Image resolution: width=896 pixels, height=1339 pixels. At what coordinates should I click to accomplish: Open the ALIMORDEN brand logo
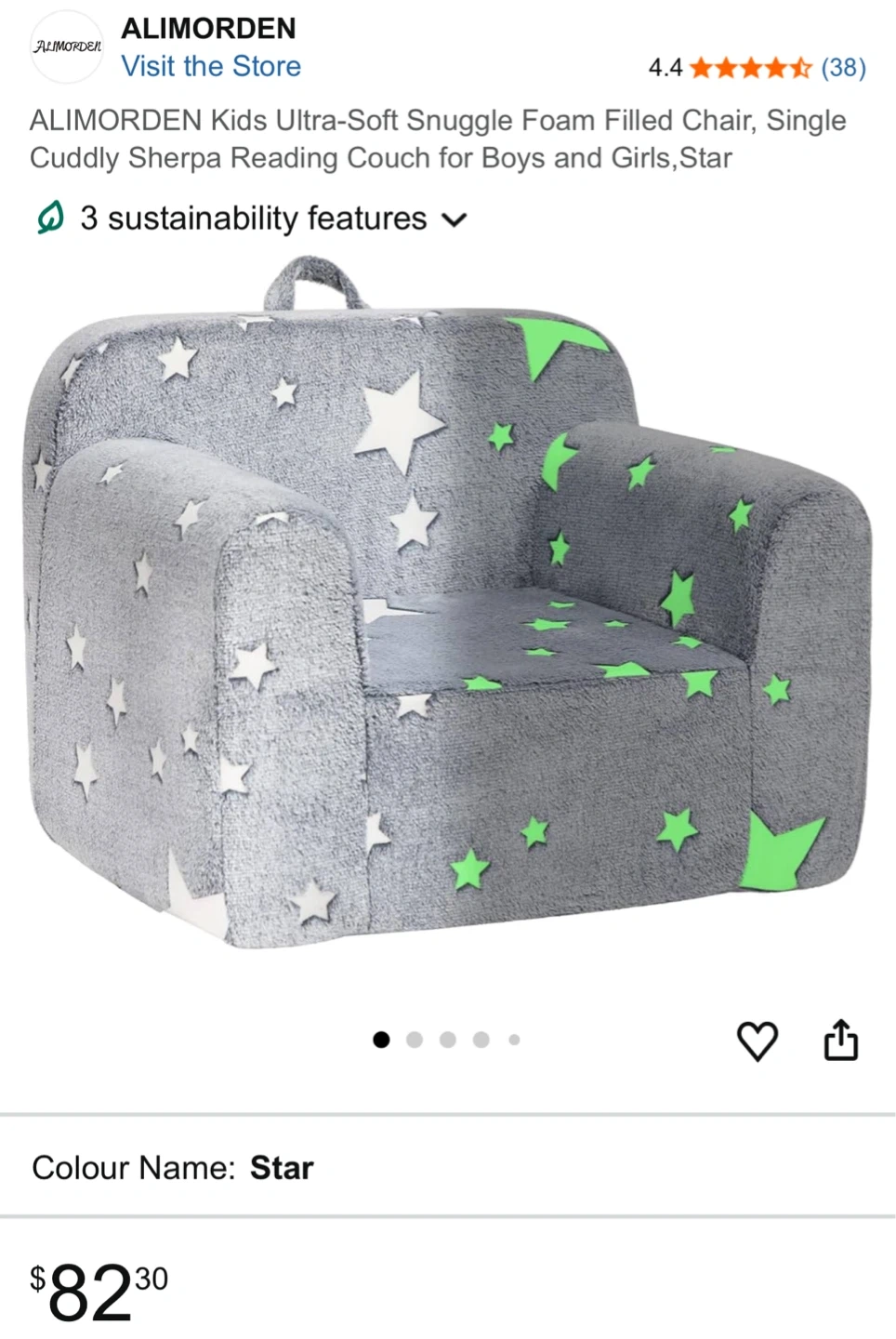pyautogui.click(x=67, y=46)
